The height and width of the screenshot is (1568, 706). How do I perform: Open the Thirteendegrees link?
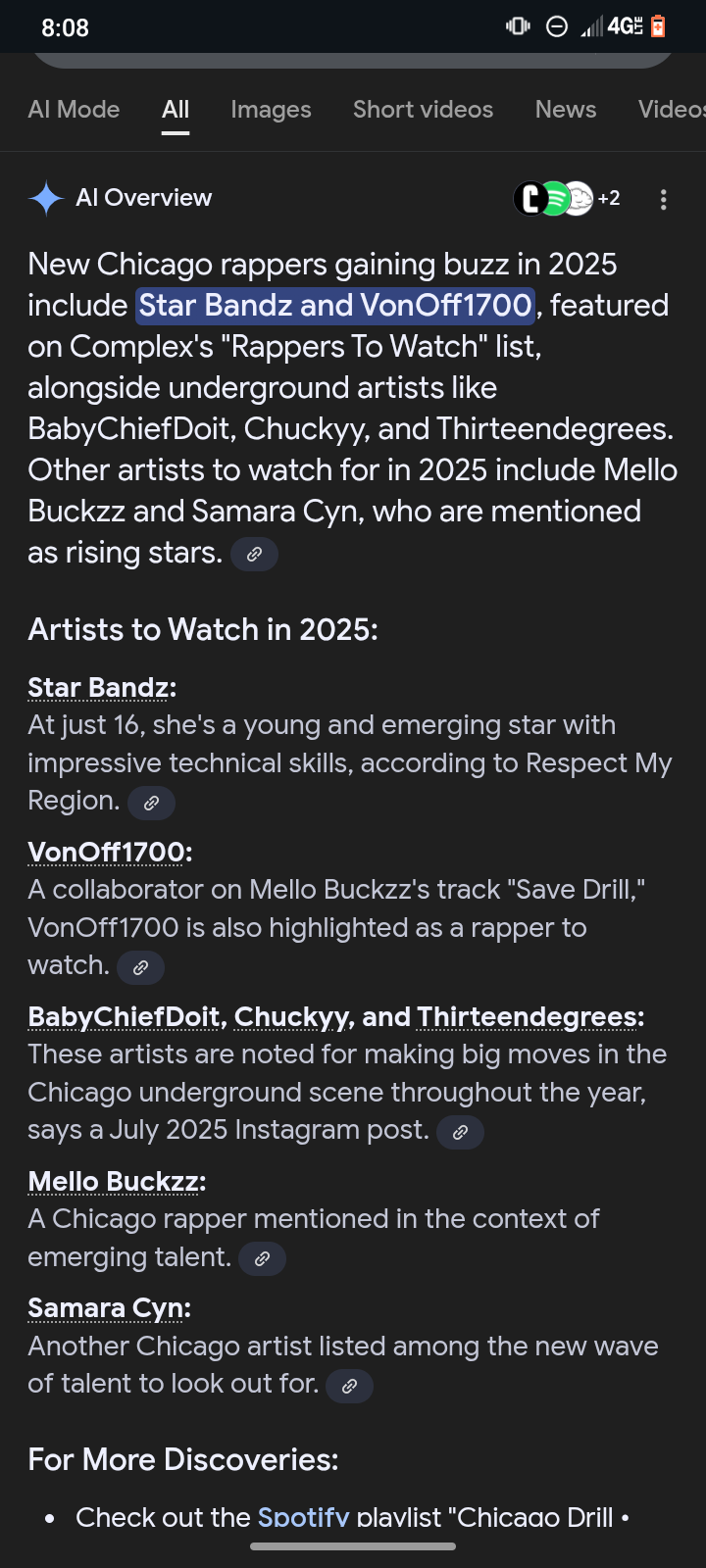tap(528, 1017)
